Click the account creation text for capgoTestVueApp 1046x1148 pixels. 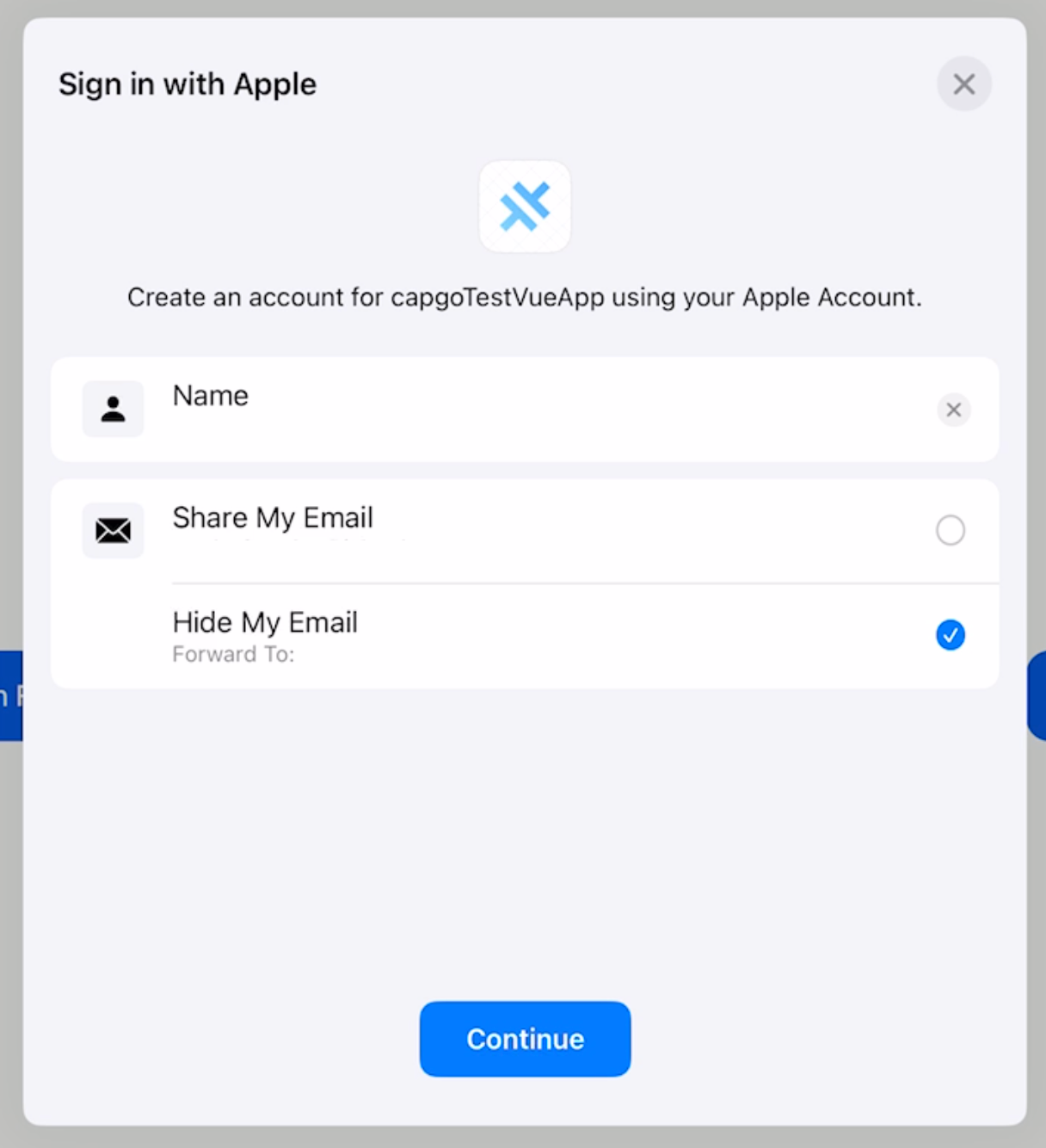pos(525,297)
